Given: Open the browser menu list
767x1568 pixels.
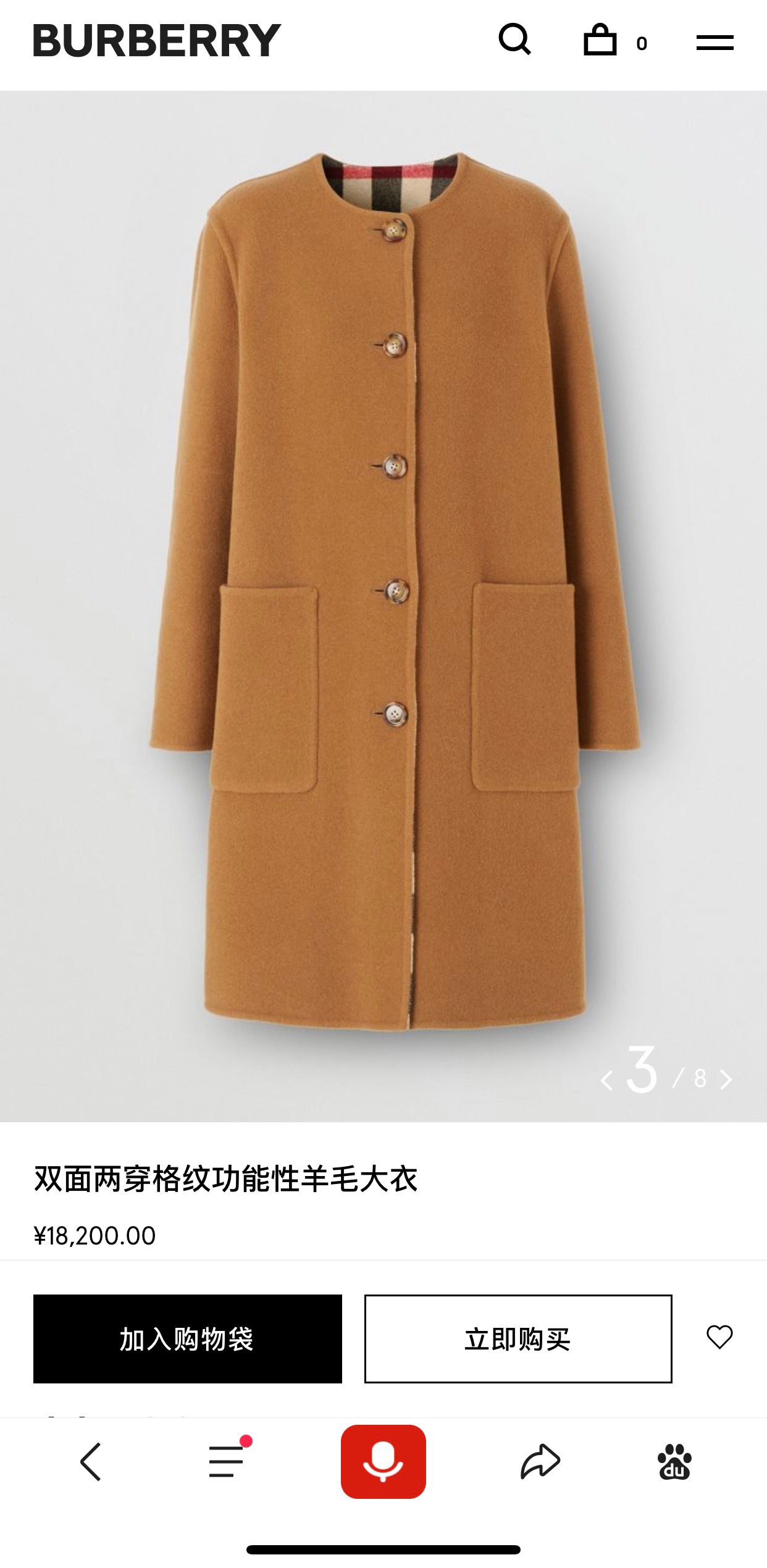Looking at the screenshot, I should 227,1461.
